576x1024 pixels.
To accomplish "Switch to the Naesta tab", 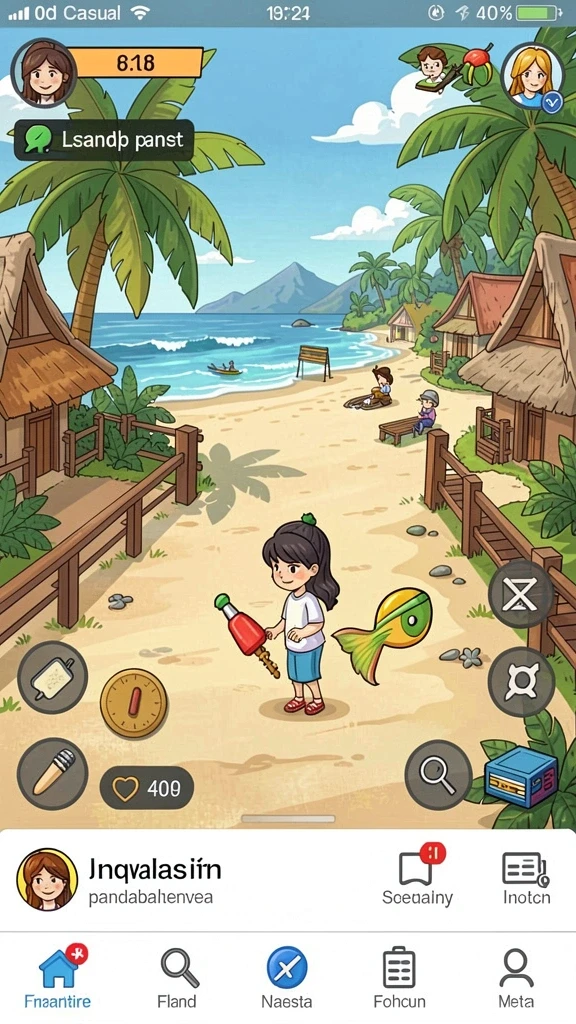I will 287,978.
